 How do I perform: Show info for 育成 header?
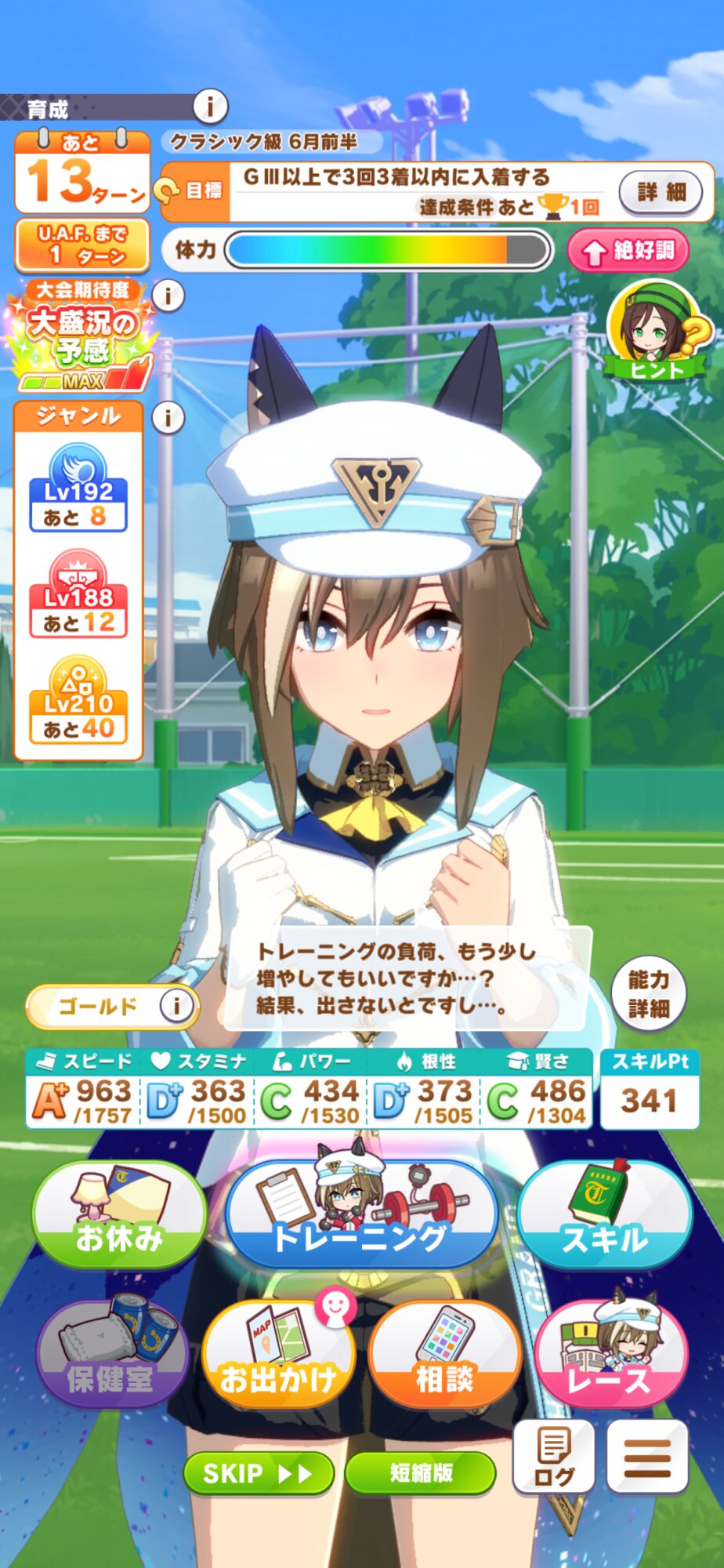click(x=210, y=106)
